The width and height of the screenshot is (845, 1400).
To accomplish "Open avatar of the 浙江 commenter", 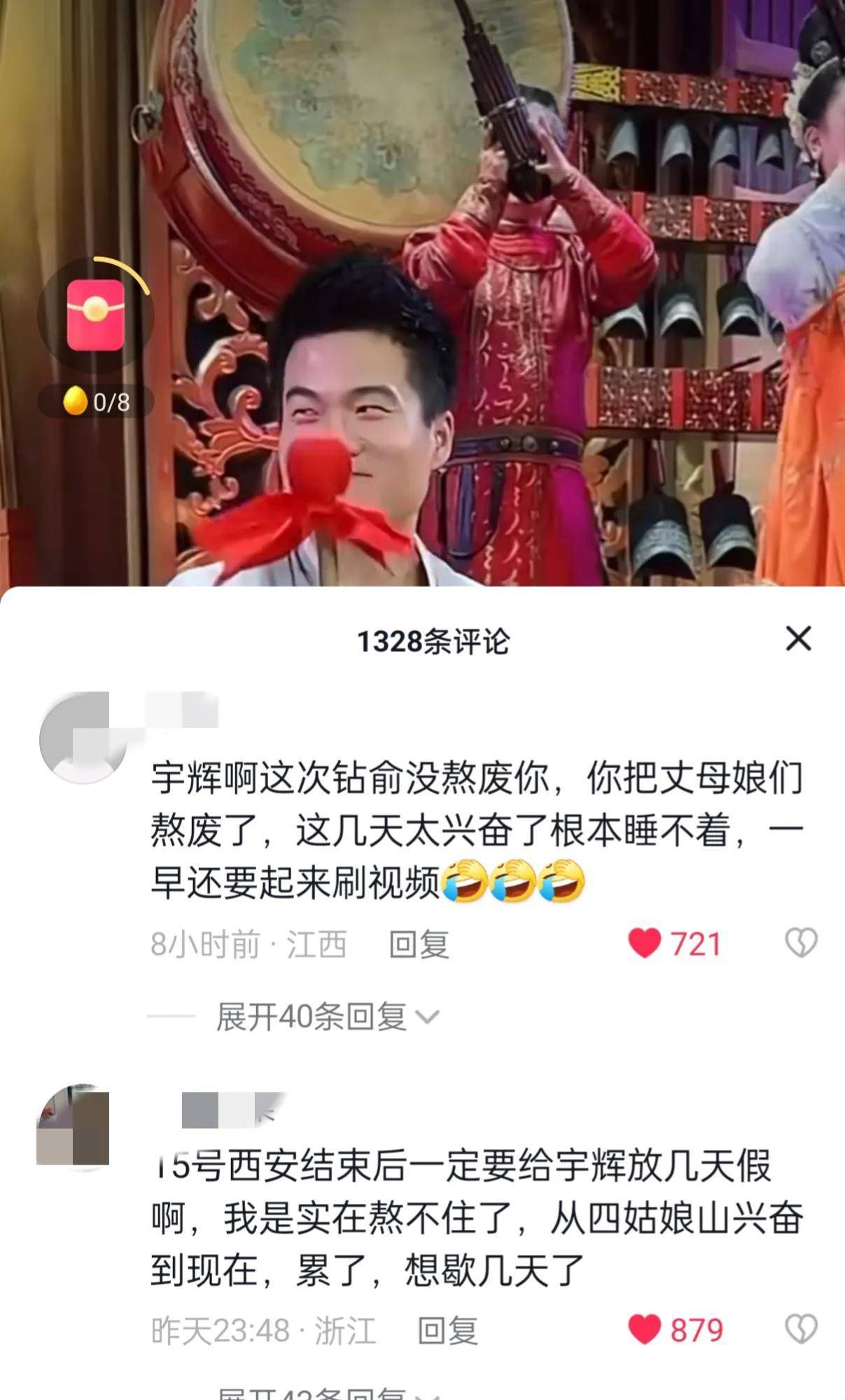I will point(74,1128).
